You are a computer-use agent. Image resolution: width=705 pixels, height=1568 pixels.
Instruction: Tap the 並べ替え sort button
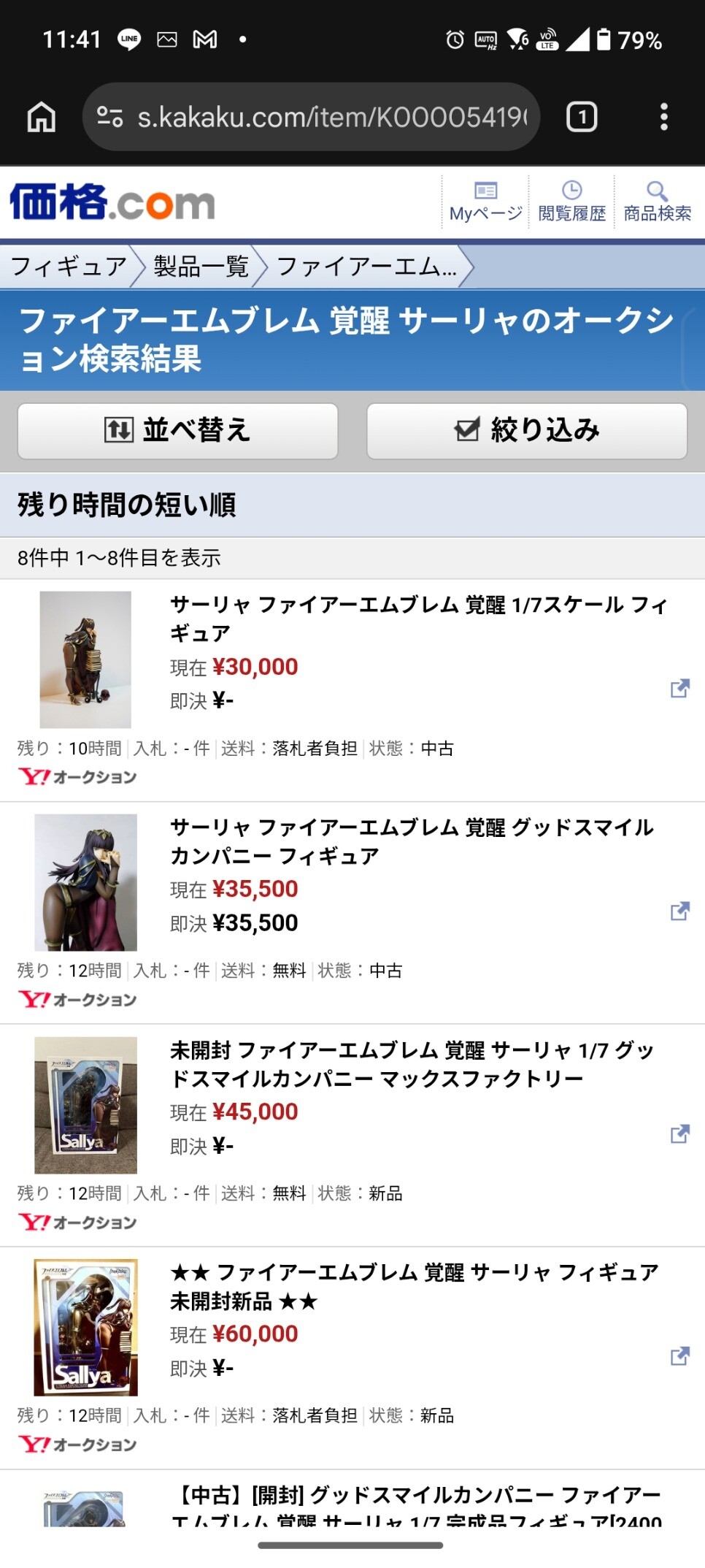177,431
